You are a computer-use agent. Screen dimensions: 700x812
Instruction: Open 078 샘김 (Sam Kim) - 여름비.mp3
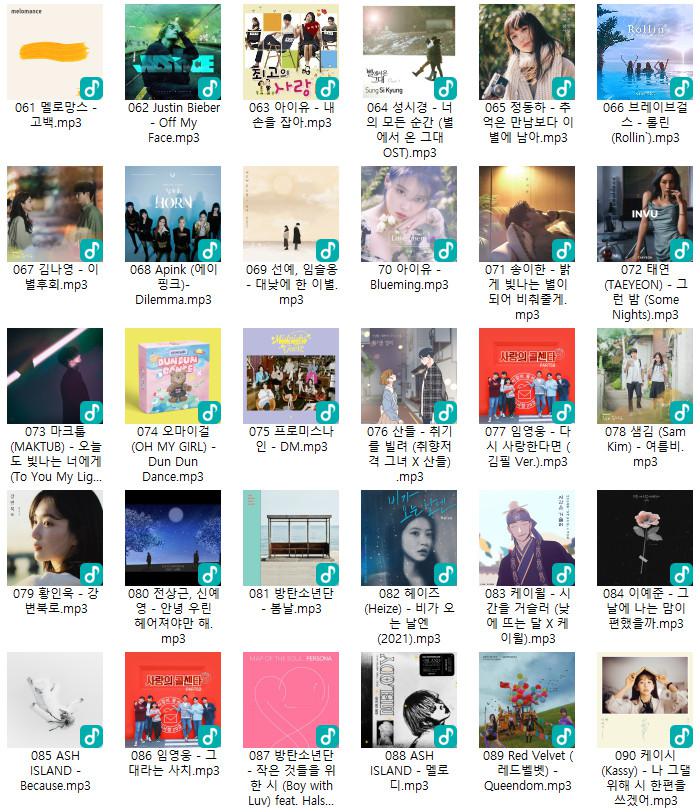click(645, 376)
